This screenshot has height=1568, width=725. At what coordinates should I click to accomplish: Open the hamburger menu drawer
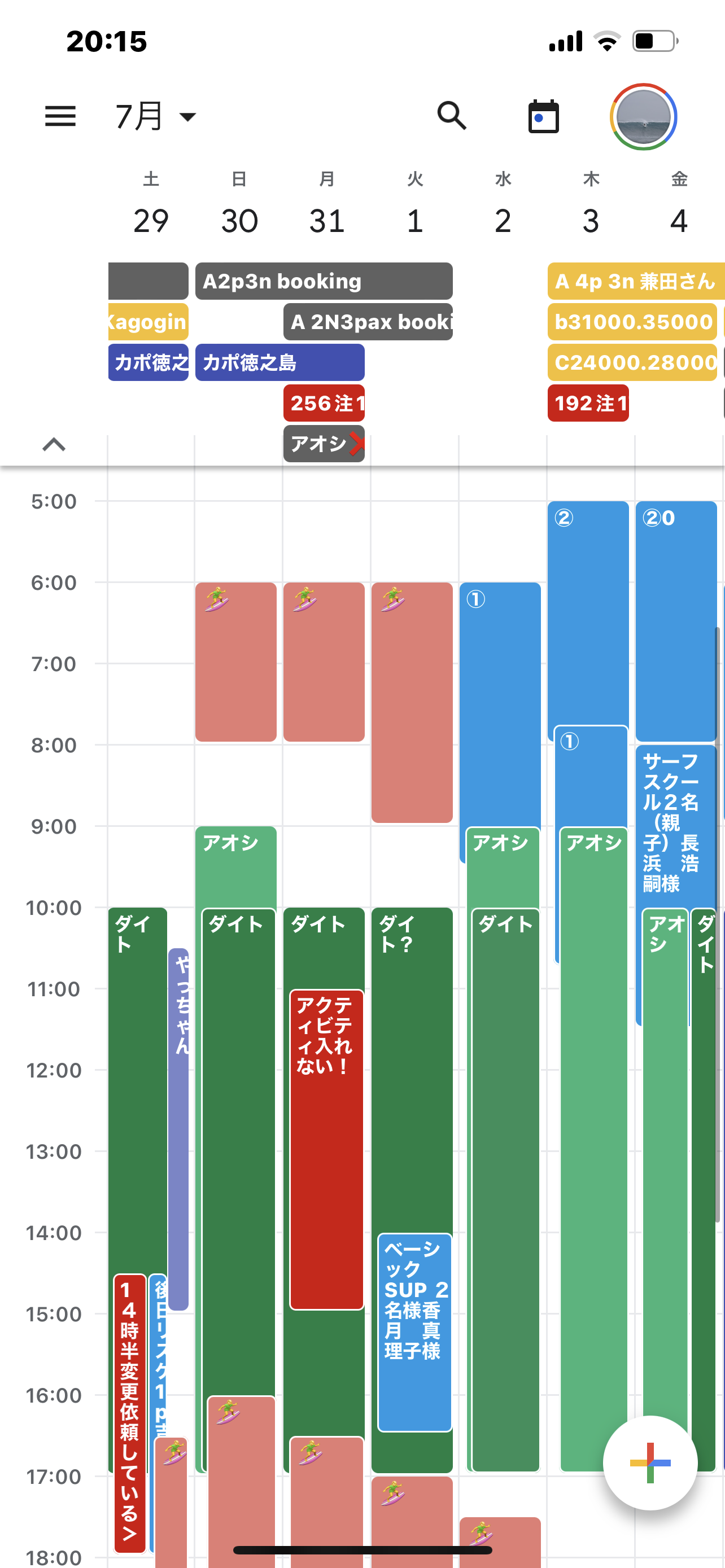point(60,116)
